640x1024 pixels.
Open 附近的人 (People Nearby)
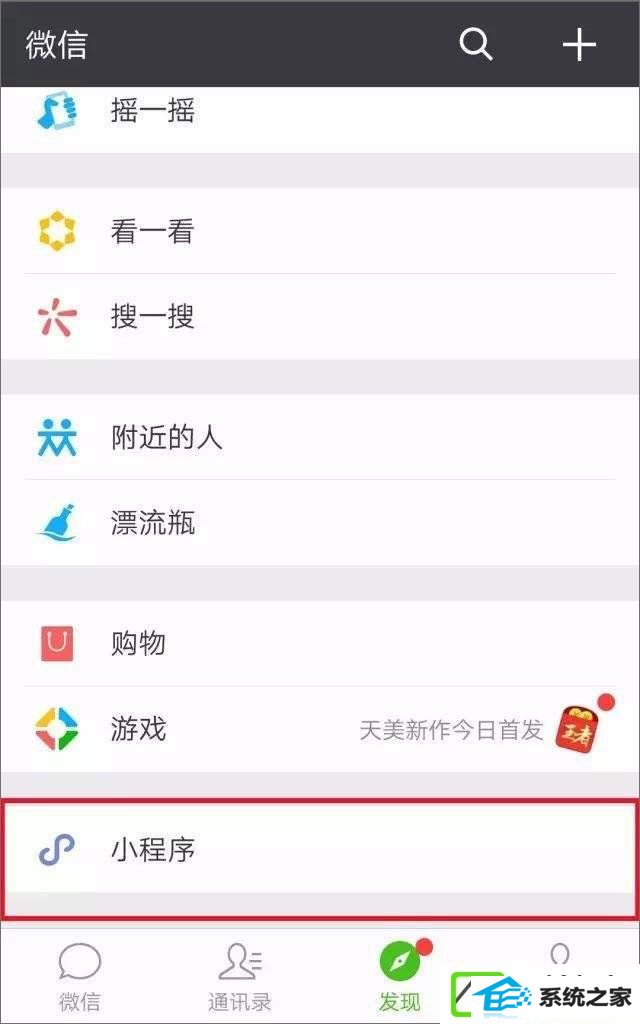(166, 438)
